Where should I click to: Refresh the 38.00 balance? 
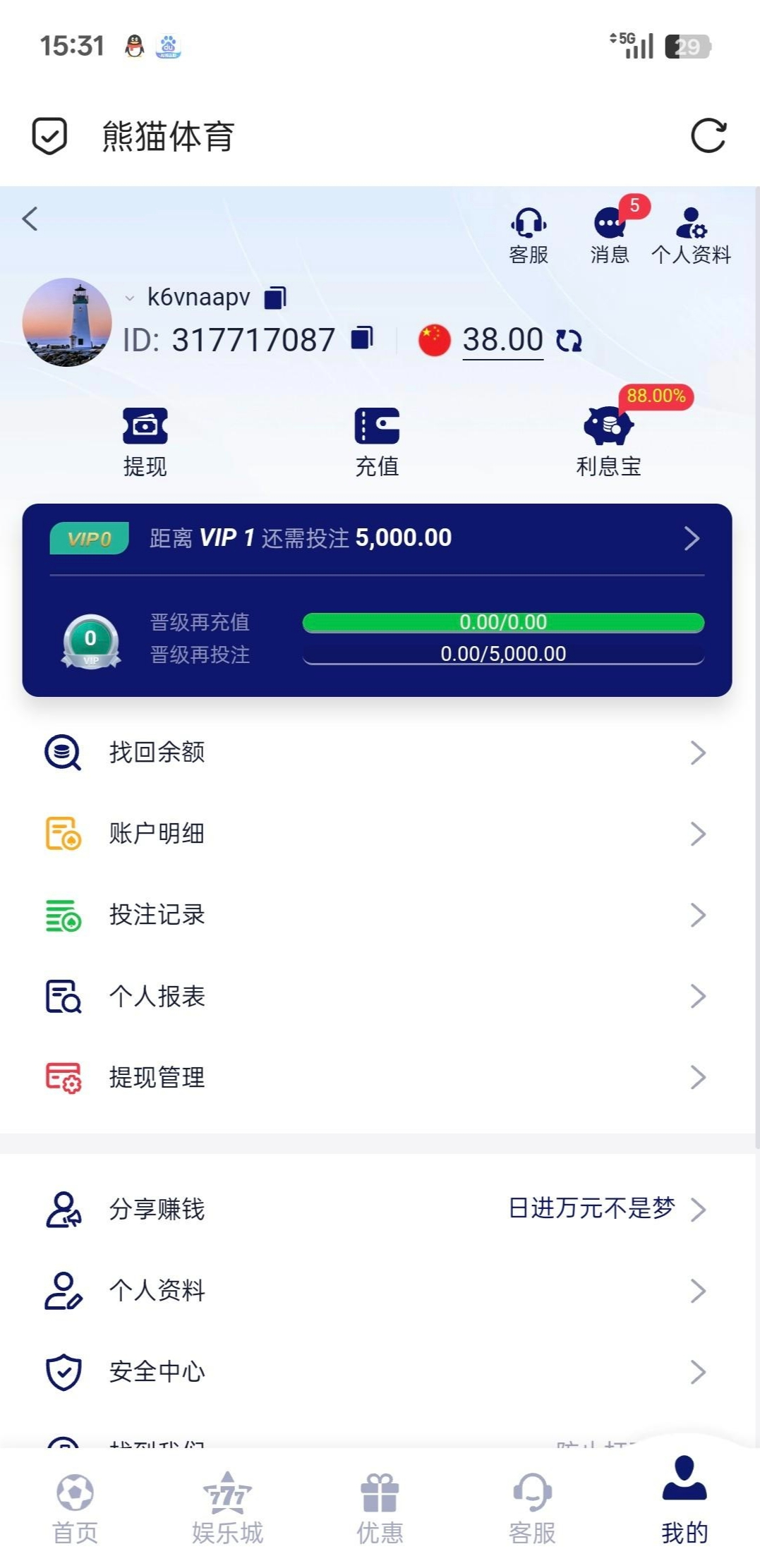[x=569, y=341]
